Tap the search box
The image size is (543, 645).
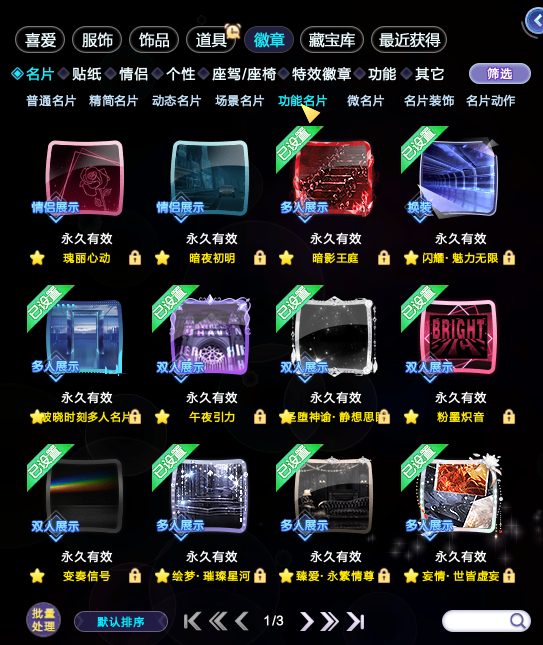486,621
